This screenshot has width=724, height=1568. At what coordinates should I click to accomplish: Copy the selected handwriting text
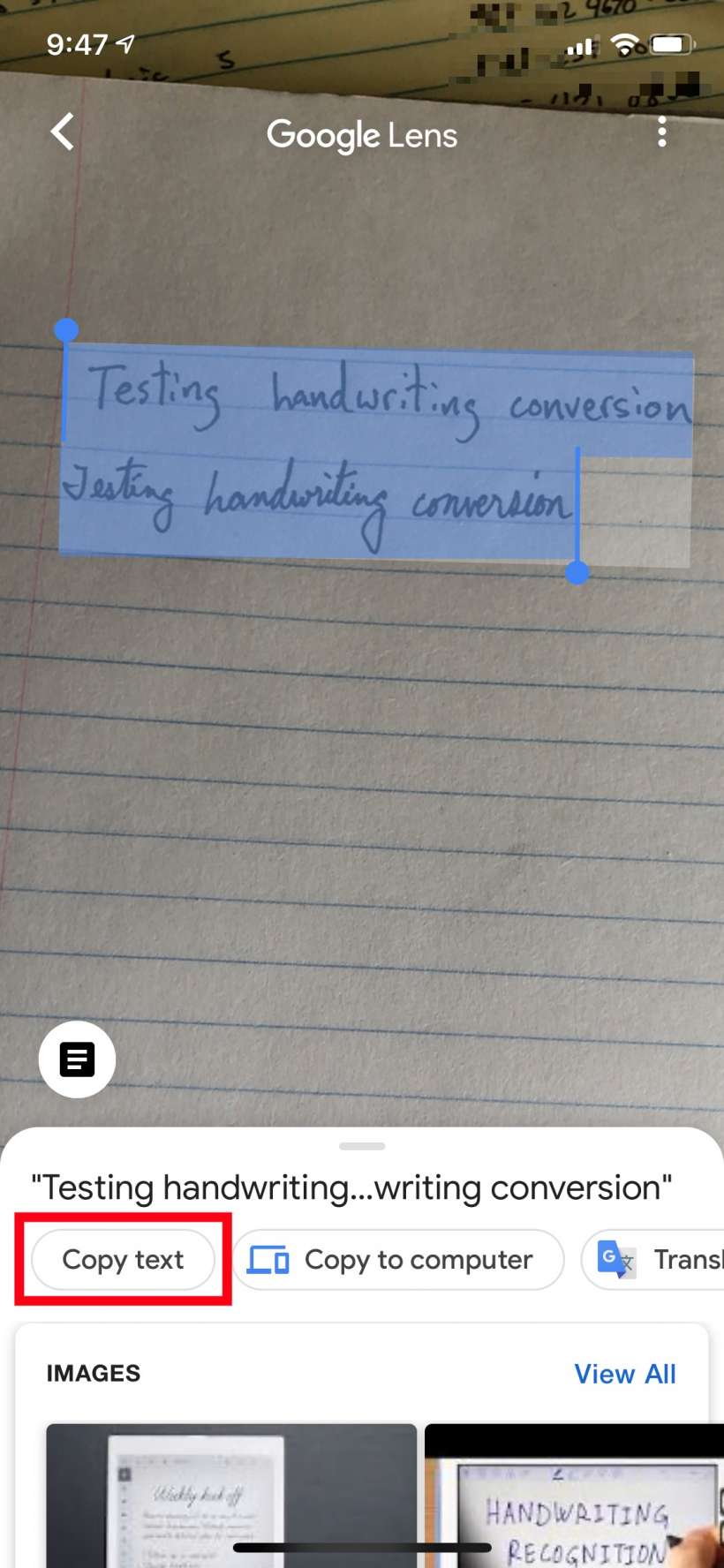pos(123,1259)
